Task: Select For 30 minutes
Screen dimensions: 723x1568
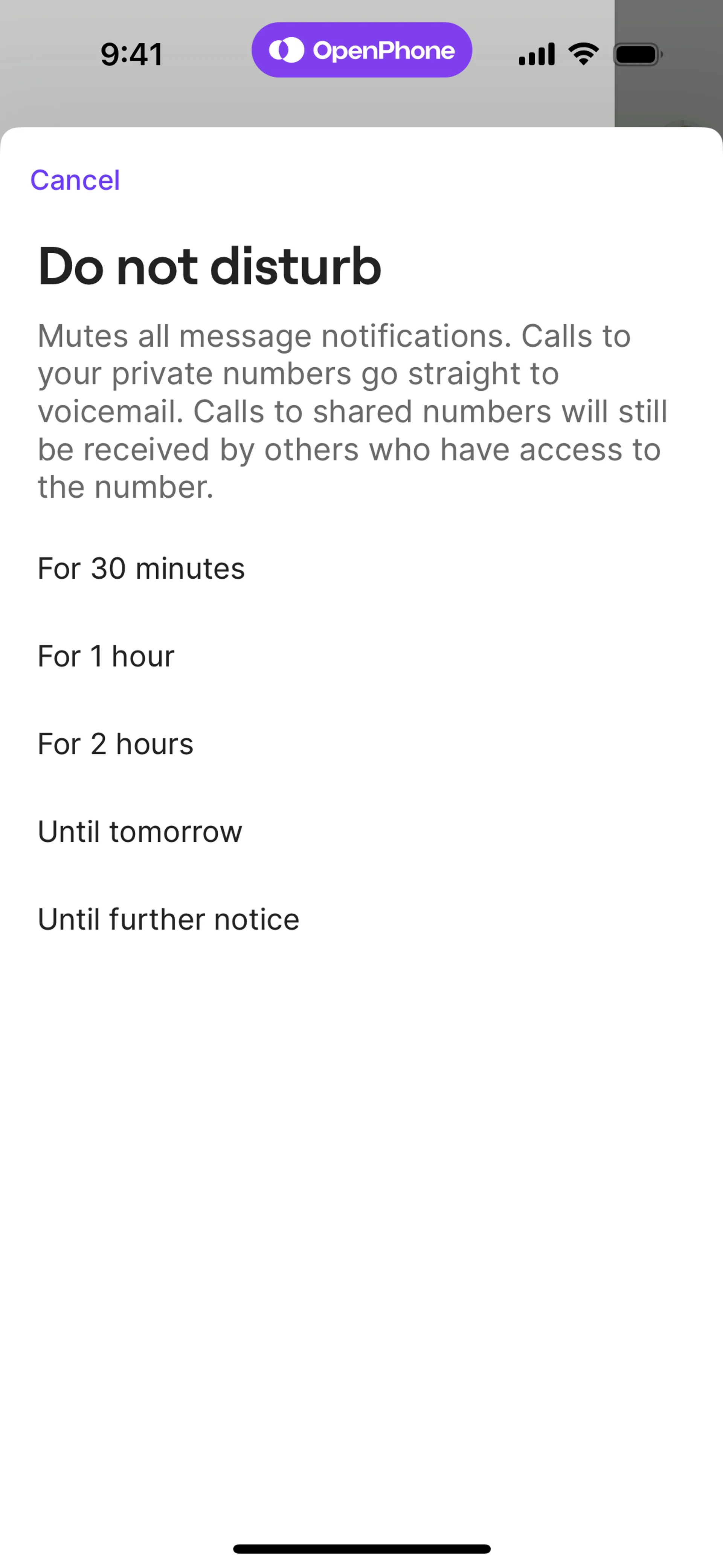Action: pyautogui.click(x=361, y=569)
